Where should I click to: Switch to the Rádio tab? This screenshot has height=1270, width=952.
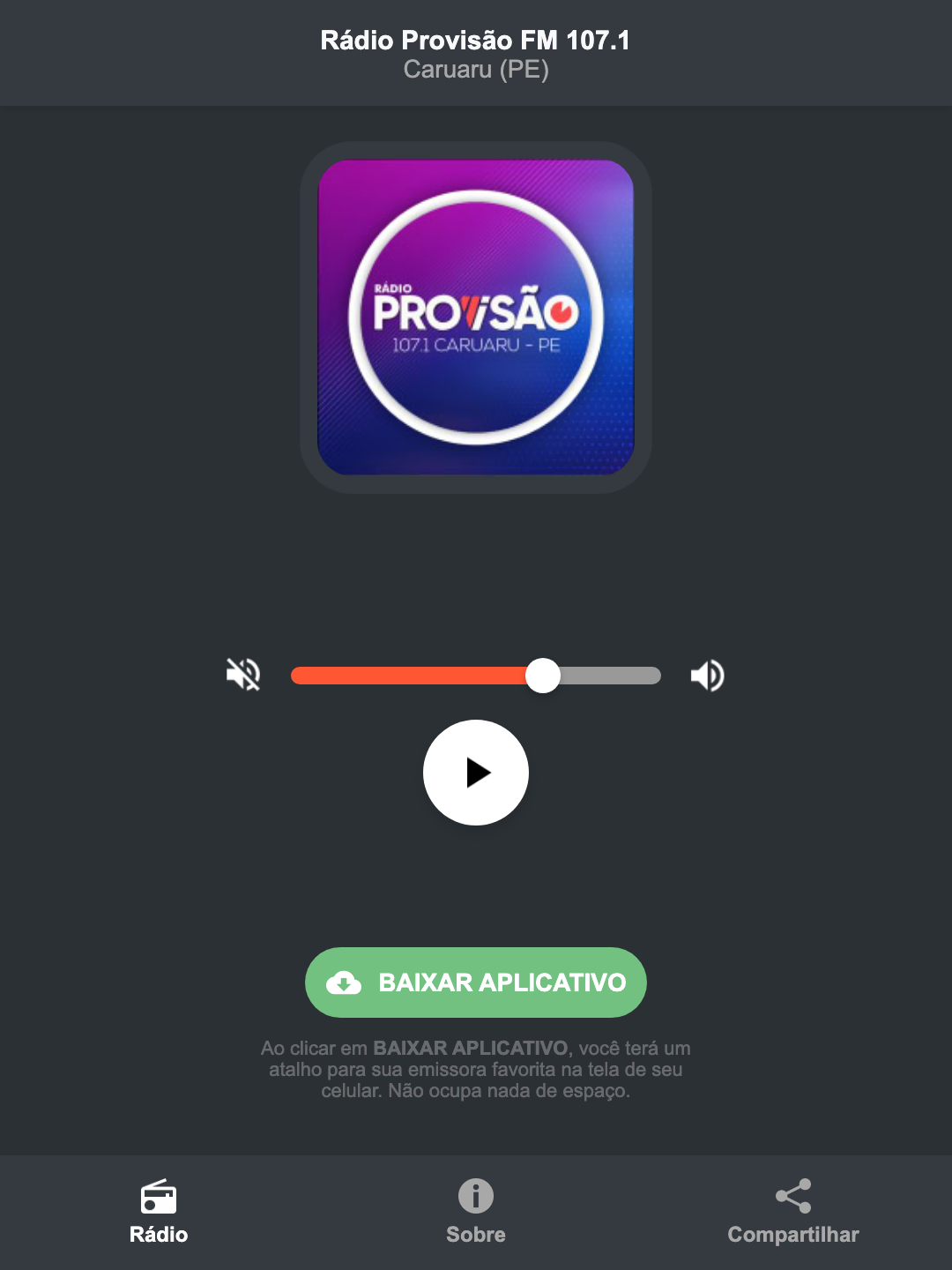click(x=159, y=1213)
